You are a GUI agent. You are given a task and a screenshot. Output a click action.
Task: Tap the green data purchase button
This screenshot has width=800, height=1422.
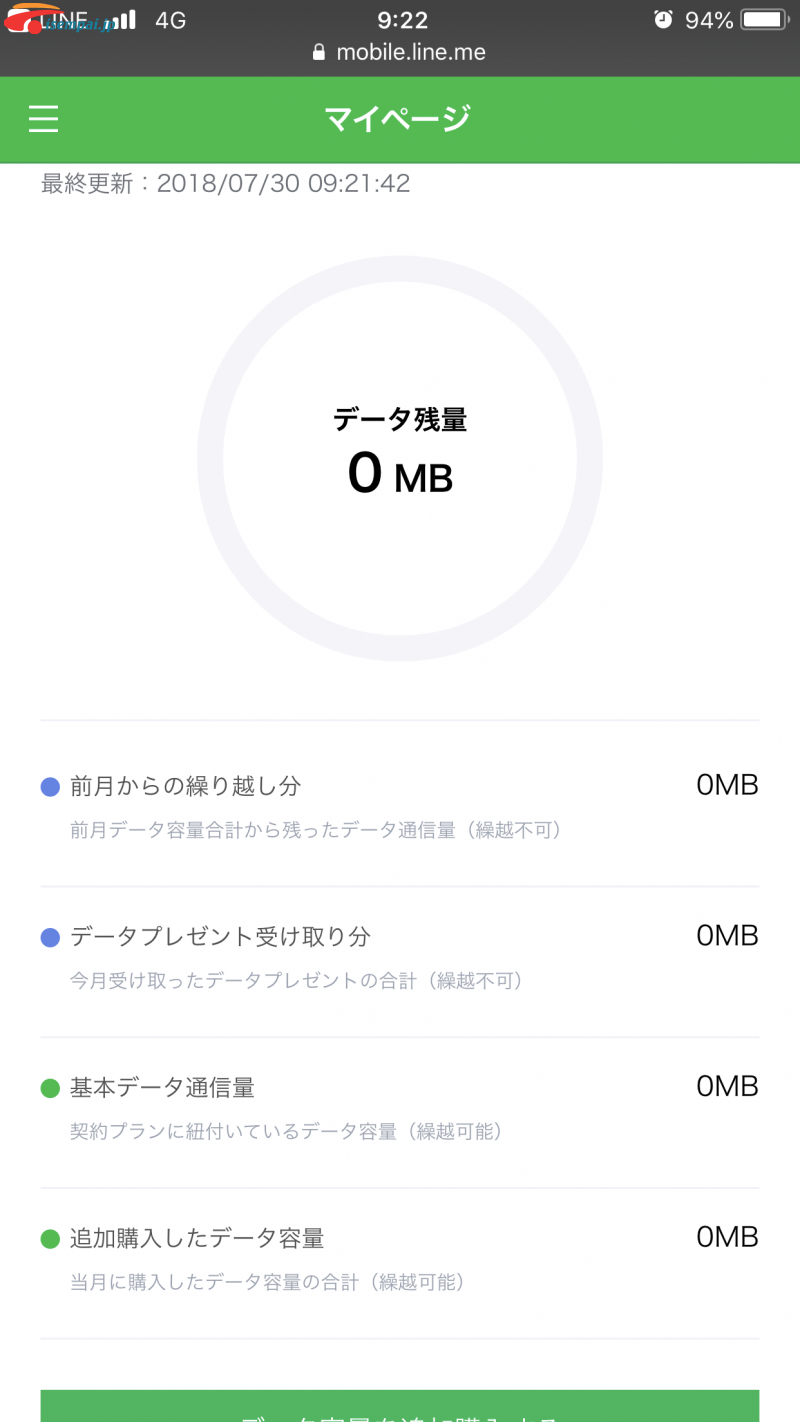pyautogui.click(x=400, y=1405)
